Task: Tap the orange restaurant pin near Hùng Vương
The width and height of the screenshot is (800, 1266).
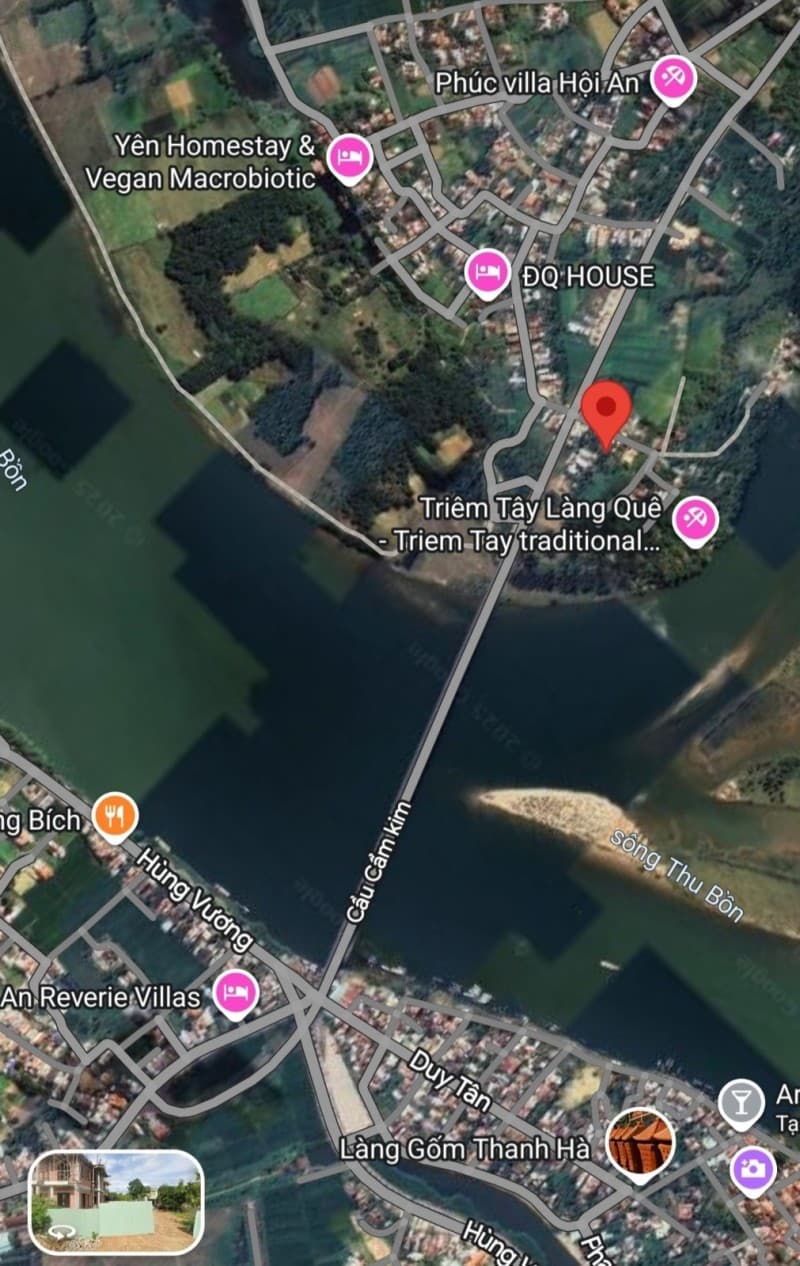Action: click(116, 816)
